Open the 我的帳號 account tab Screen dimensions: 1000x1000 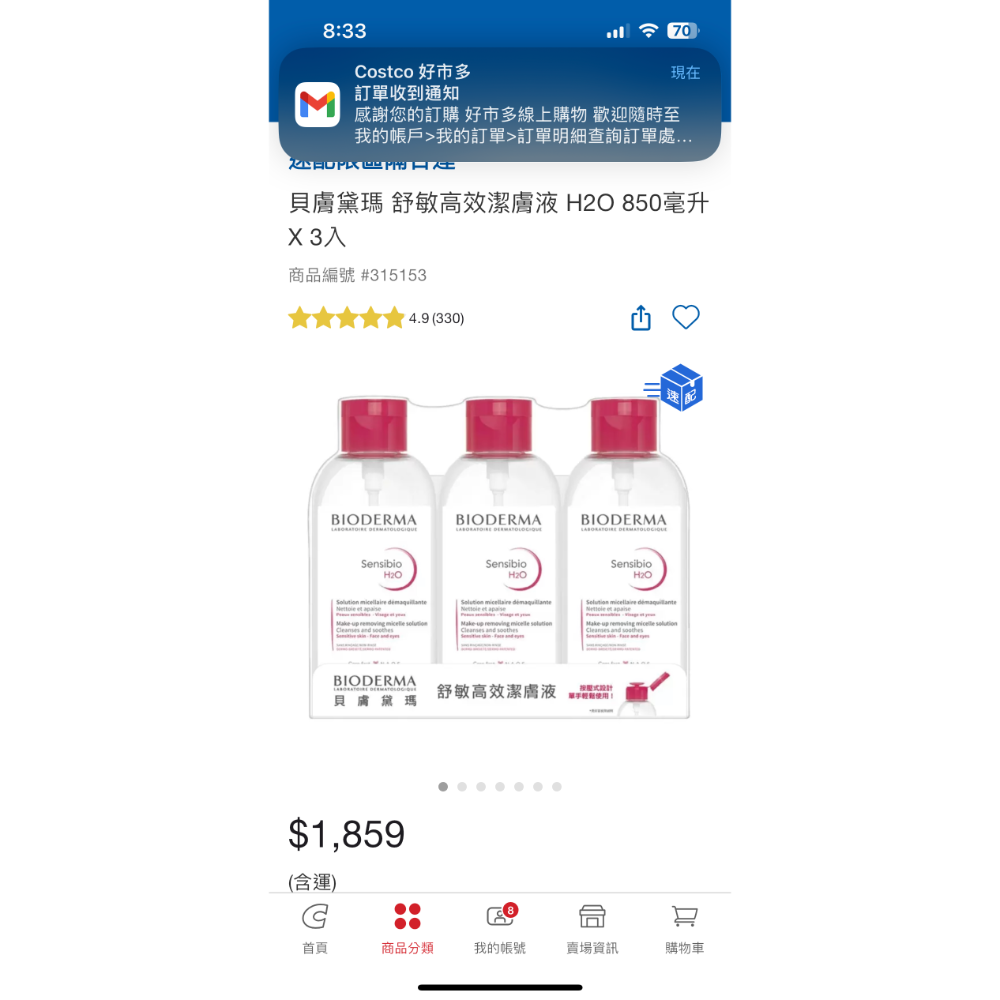pos(499,929)
